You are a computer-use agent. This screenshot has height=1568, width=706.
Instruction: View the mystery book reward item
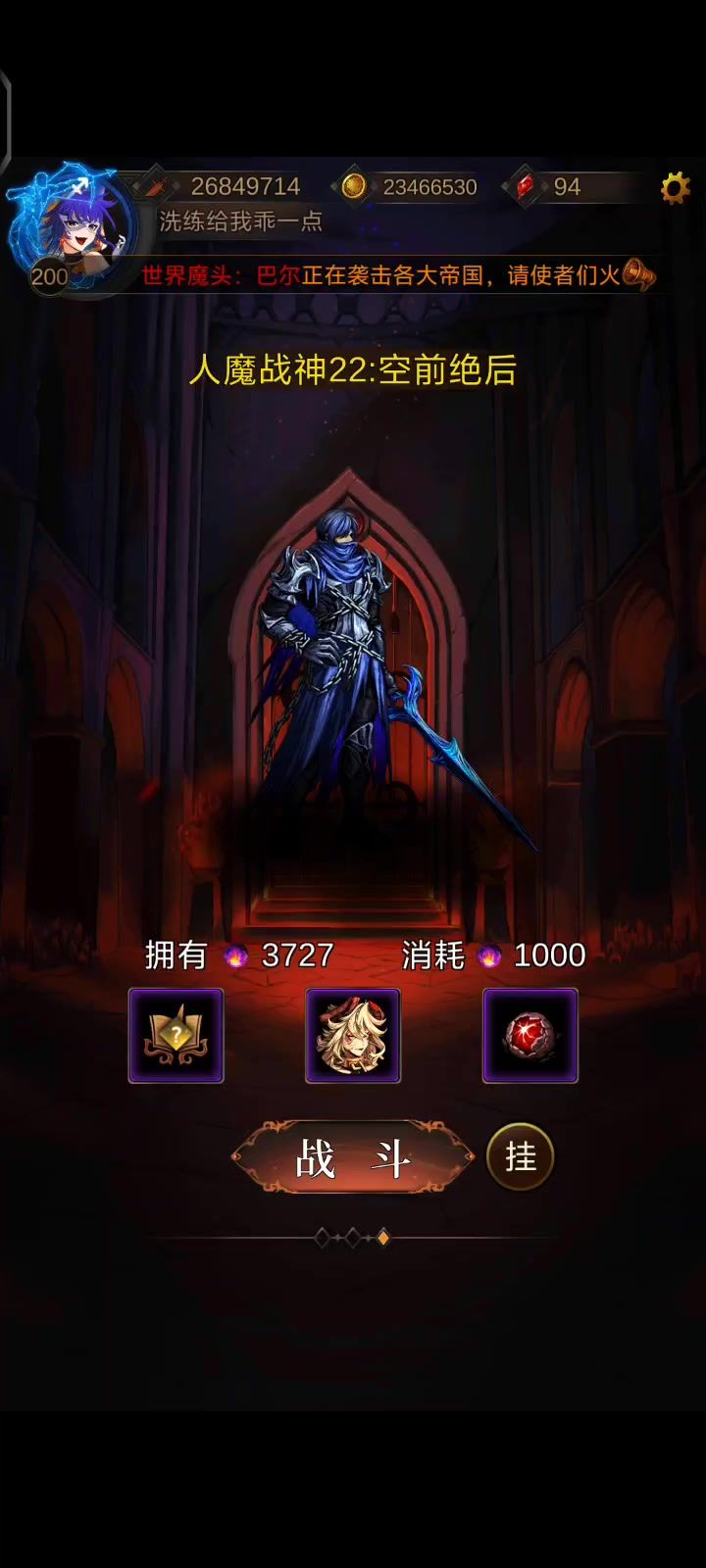tap(176, 1036)
